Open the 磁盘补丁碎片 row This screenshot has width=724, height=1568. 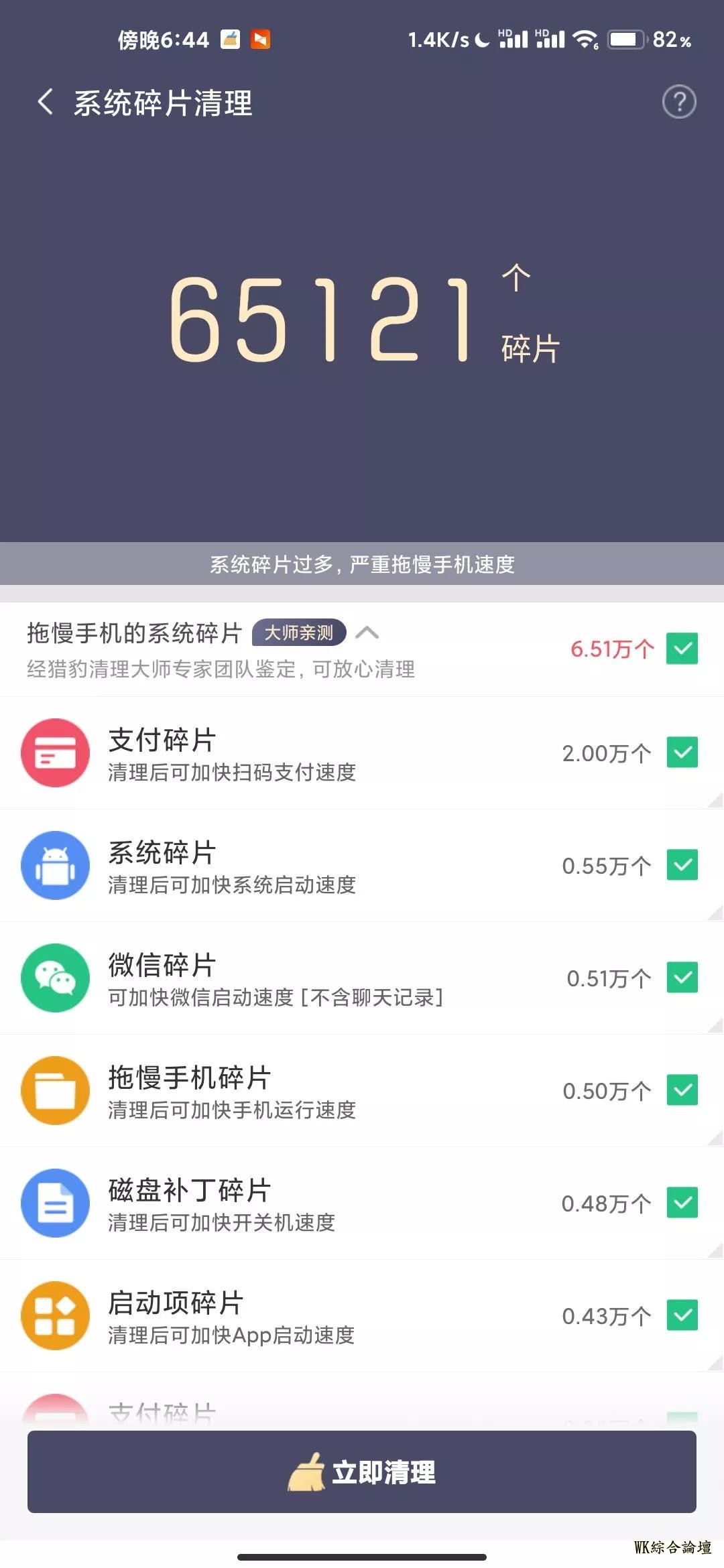pos(302,1203)
